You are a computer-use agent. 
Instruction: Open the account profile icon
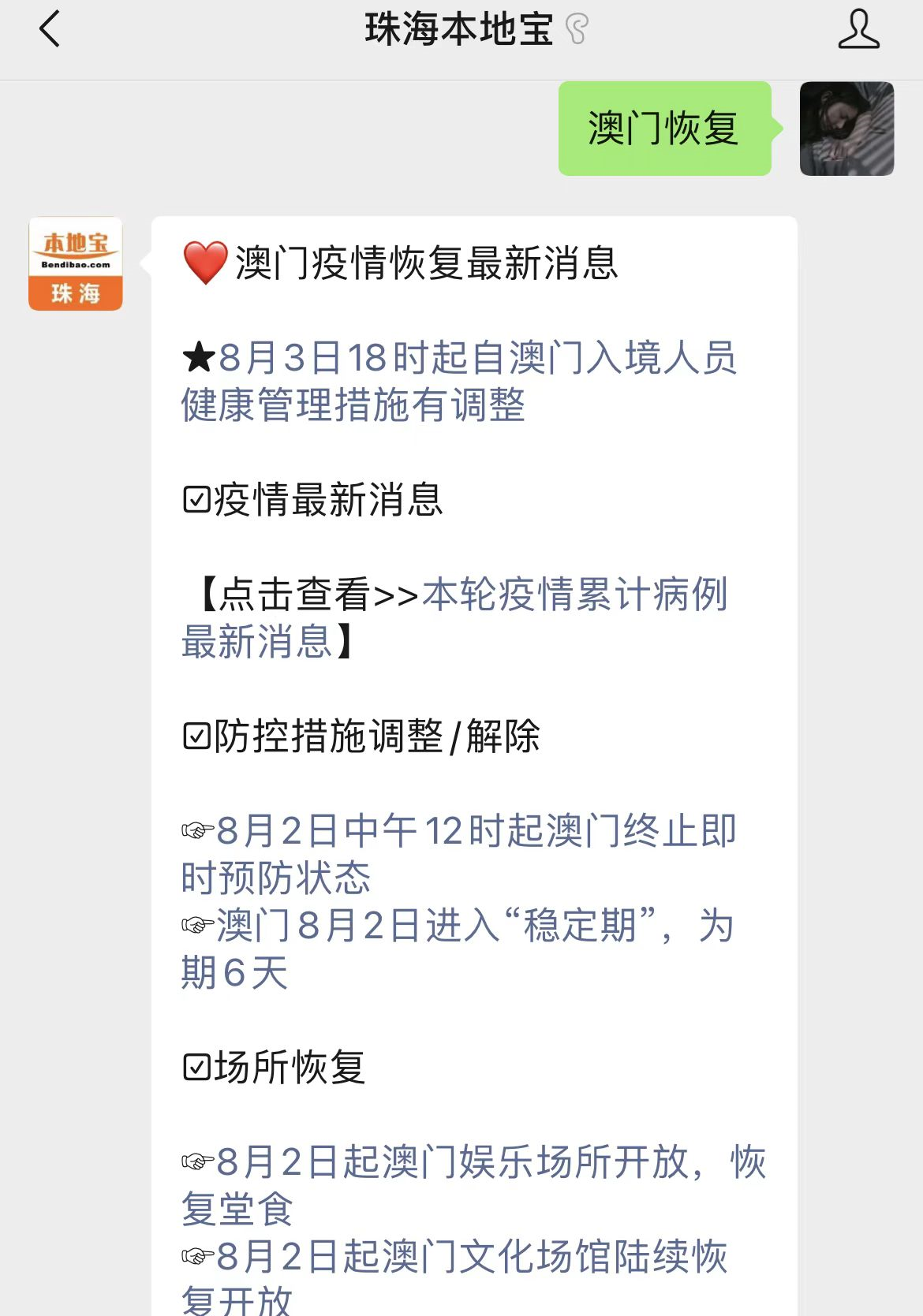pos(858,30)
